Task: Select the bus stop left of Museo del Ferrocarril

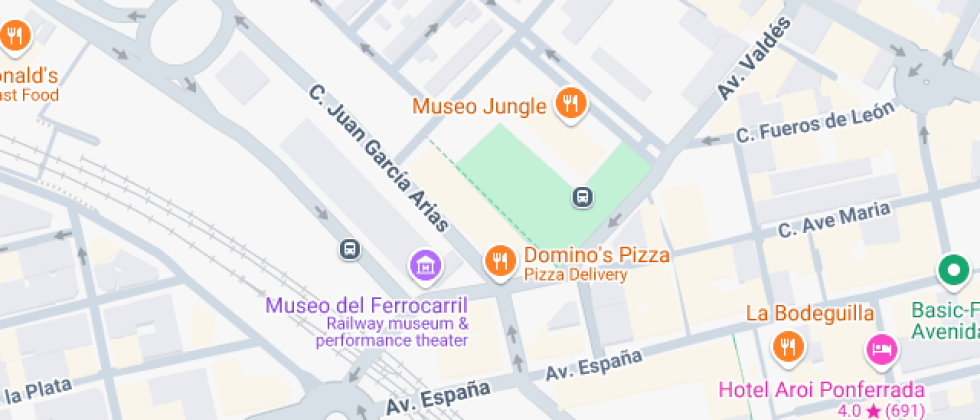Action: [350, 248]
